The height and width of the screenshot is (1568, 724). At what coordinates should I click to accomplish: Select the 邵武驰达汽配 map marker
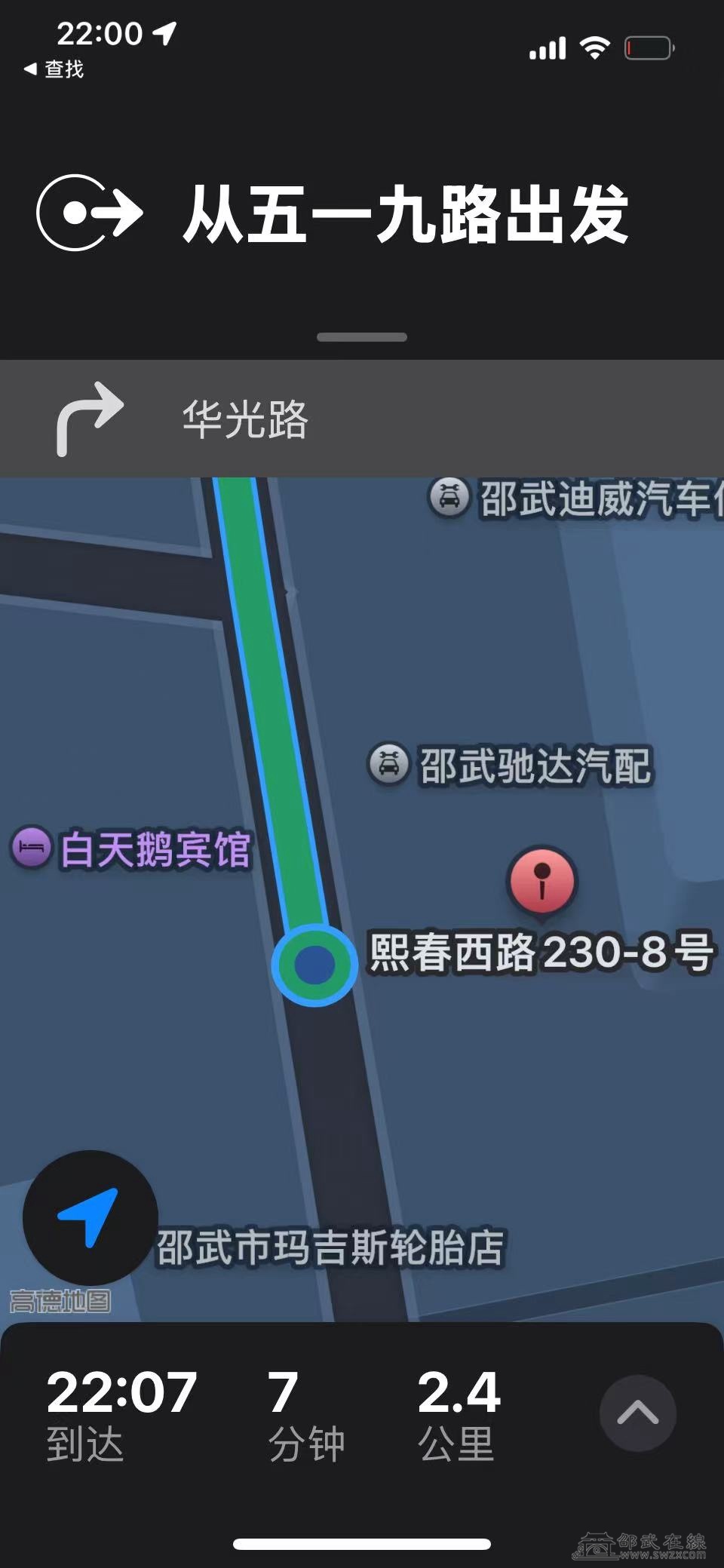[x=388, y=764]
